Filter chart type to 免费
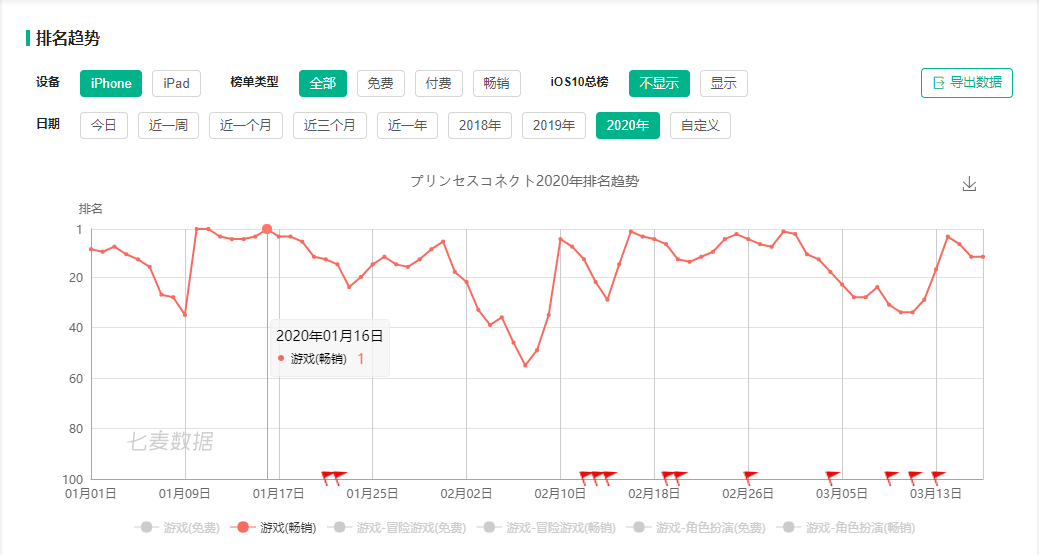1039x555 pixels. pyautogui.click(x=380, y=83)
